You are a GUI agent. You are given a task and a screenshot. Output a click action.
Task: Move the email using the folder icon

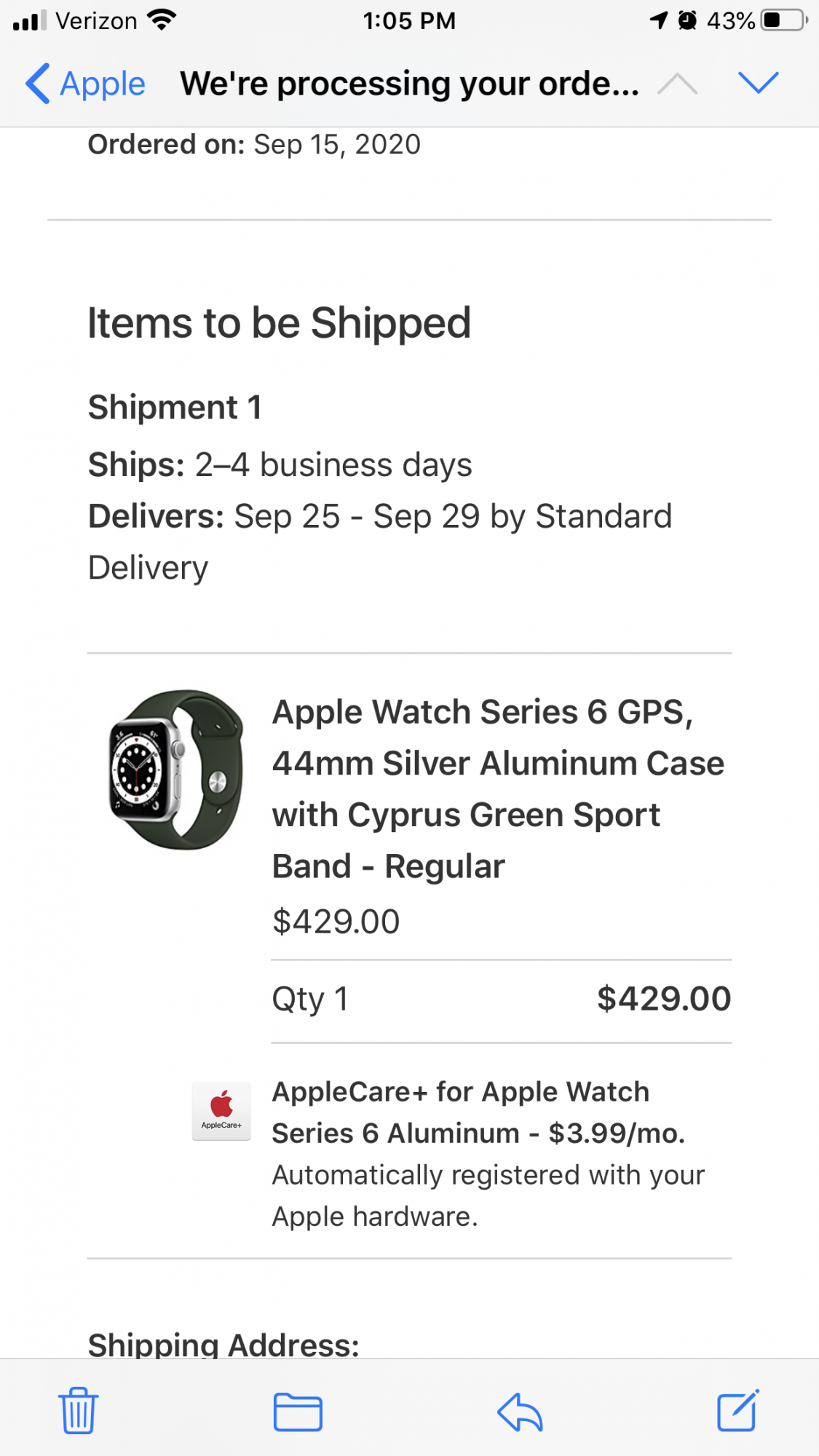(x=298, y=1412)
